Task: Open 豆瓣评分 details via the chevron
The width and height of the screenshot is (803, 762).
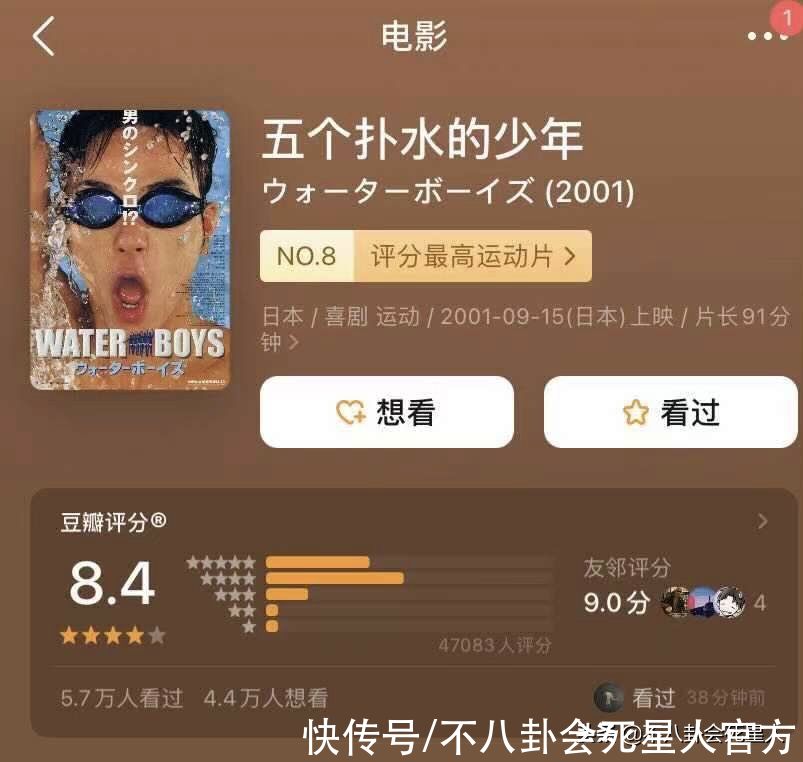Action: (762, 521)
